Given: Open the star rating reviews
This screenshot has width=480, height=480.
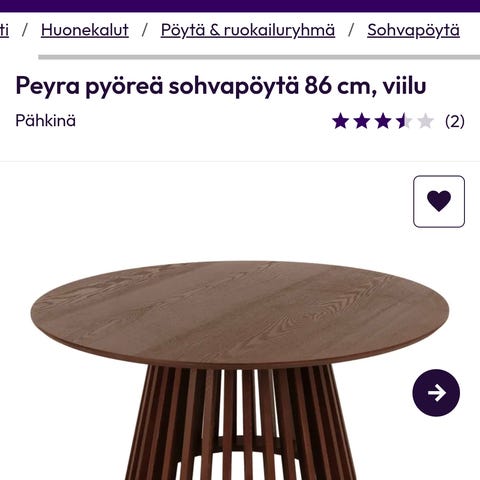Looking at the screenshot, I should tap(398, 121).
